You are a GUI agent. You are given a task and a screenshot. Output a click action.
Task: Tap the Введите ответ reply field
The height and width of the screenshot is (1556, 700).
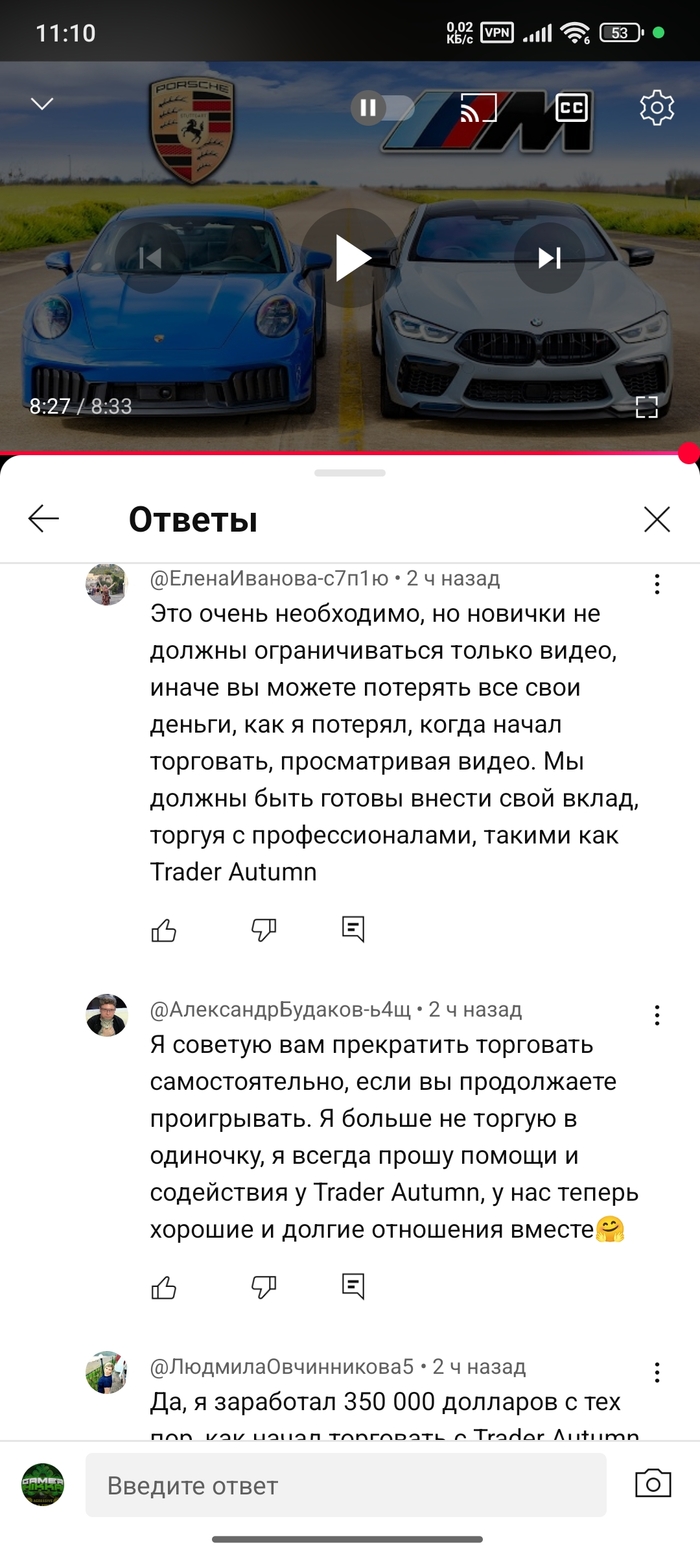pyautogui.click(x=345, y=1485)
